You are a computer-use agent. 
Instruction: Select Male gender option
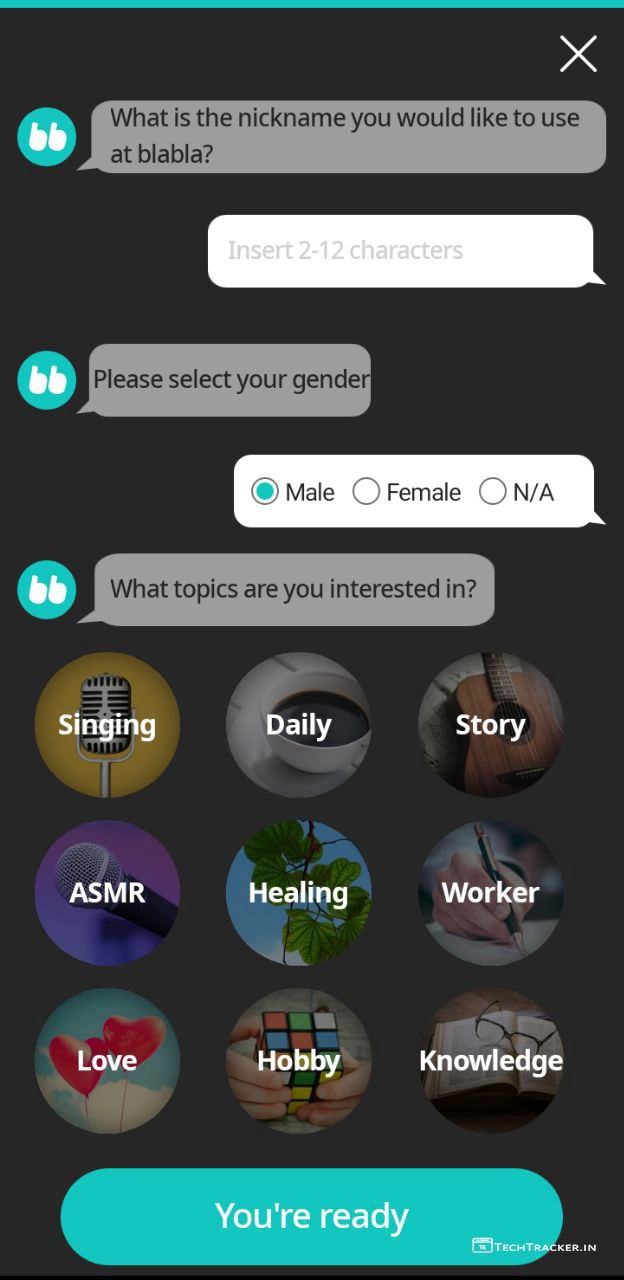pyautogui.click(x=265, y=491)
